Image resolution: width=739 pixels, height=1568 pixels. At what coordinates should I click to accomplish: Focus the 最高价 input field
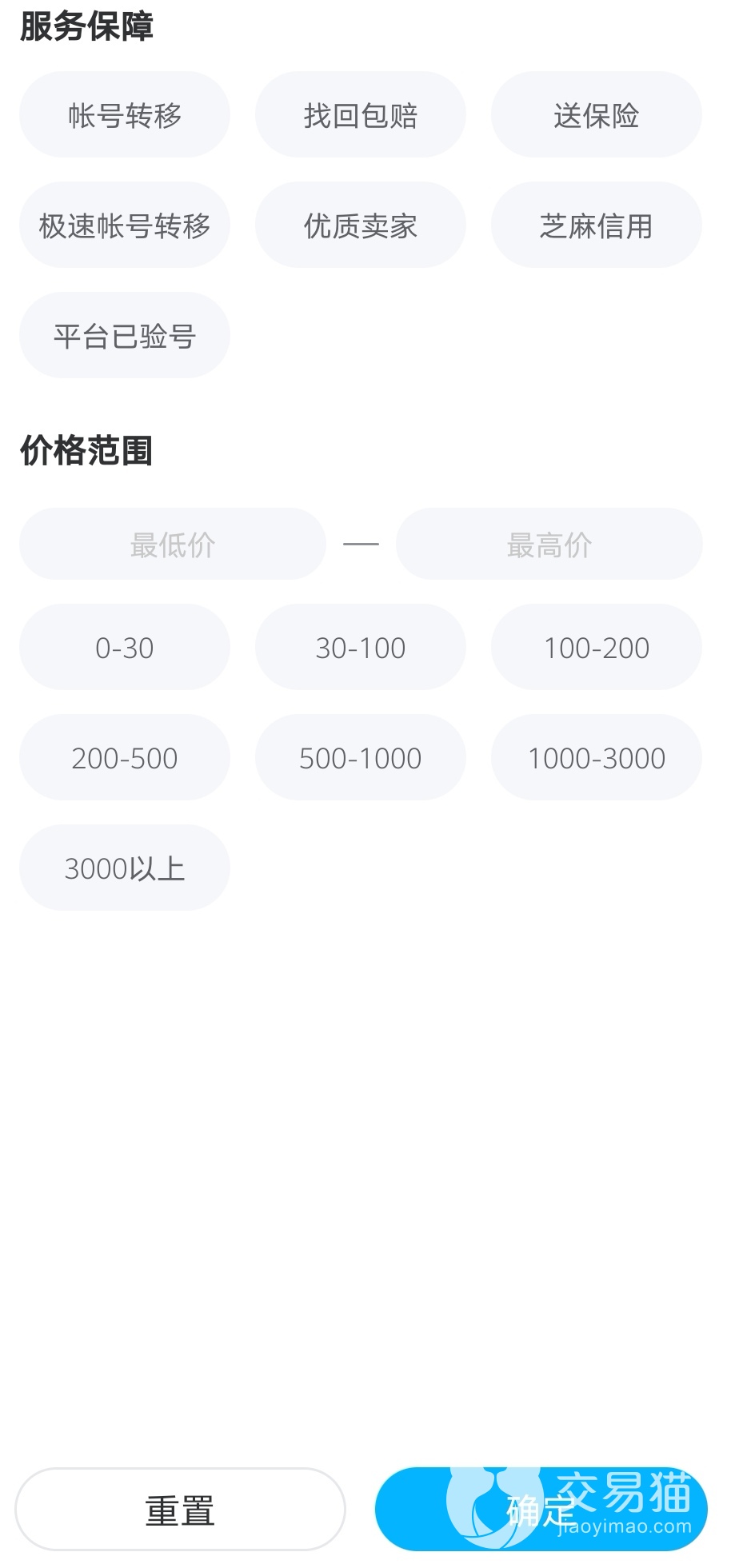tap(549, 545)
